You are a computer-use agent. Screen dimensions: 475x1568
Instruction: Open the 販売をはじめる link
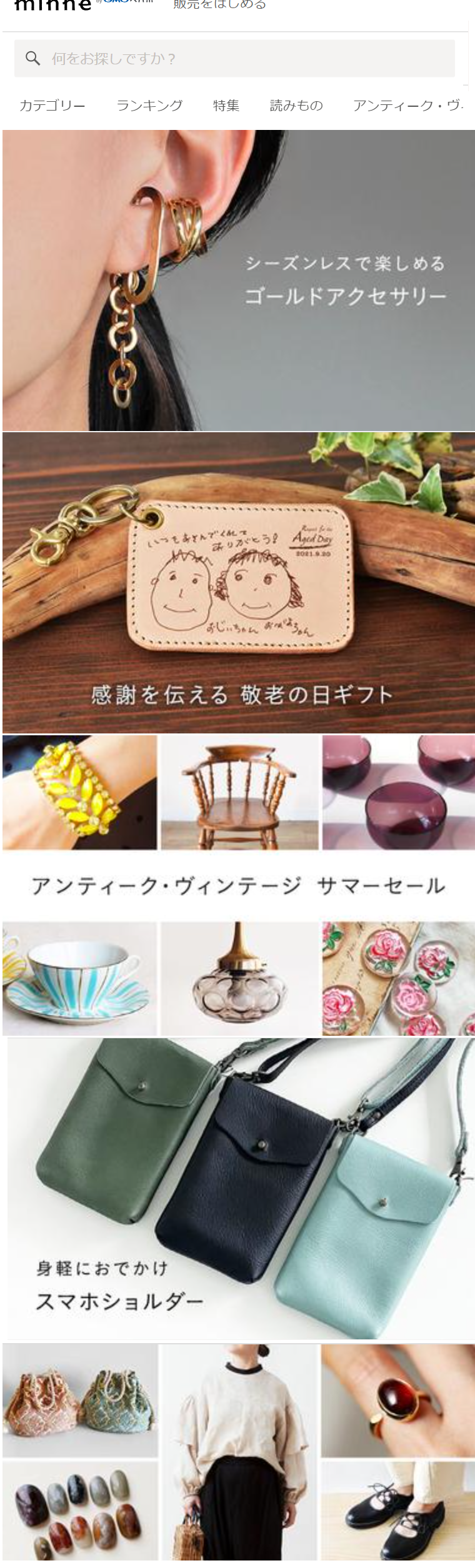tap(219, 5)
